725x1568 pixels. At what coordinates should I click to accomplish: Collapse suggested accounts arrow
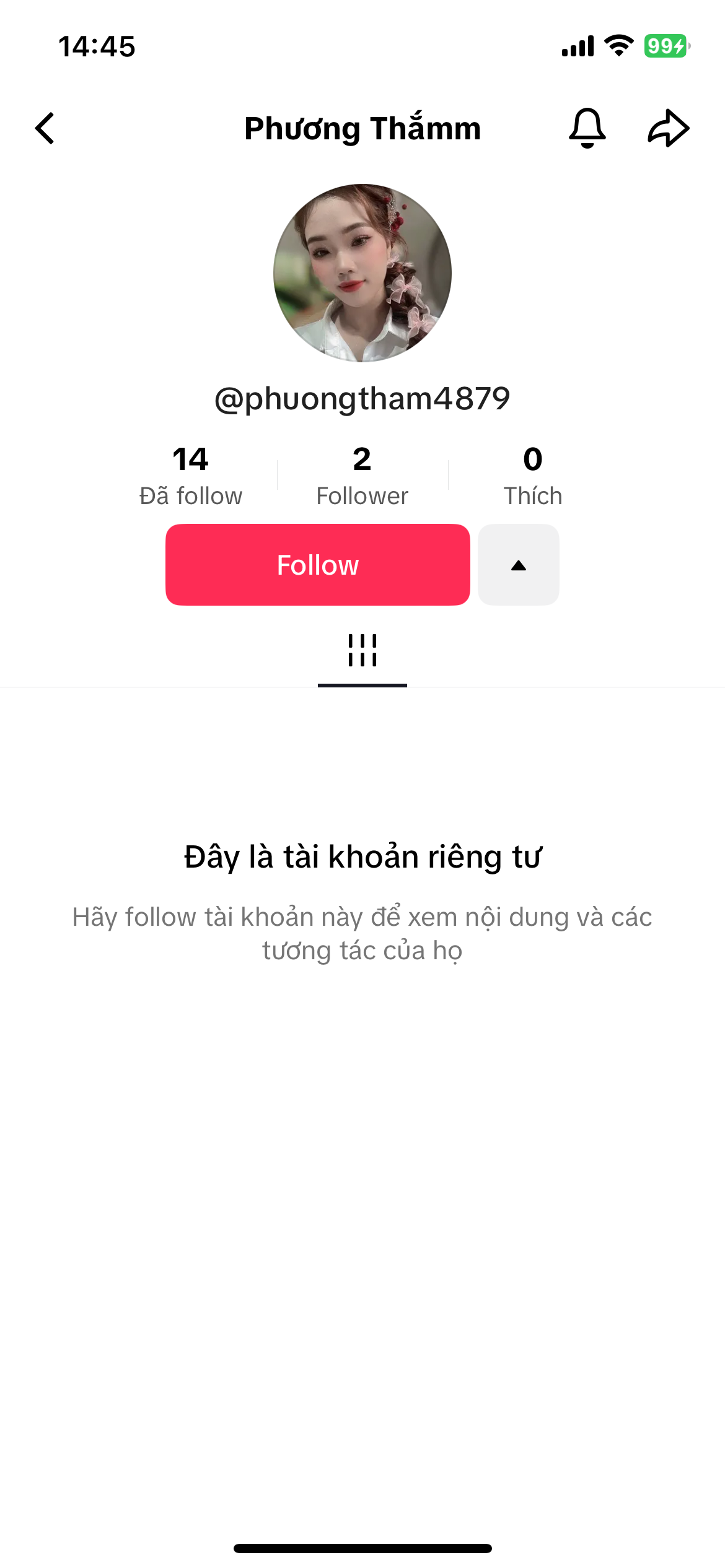pyautogui.click(x=519, y=565)
